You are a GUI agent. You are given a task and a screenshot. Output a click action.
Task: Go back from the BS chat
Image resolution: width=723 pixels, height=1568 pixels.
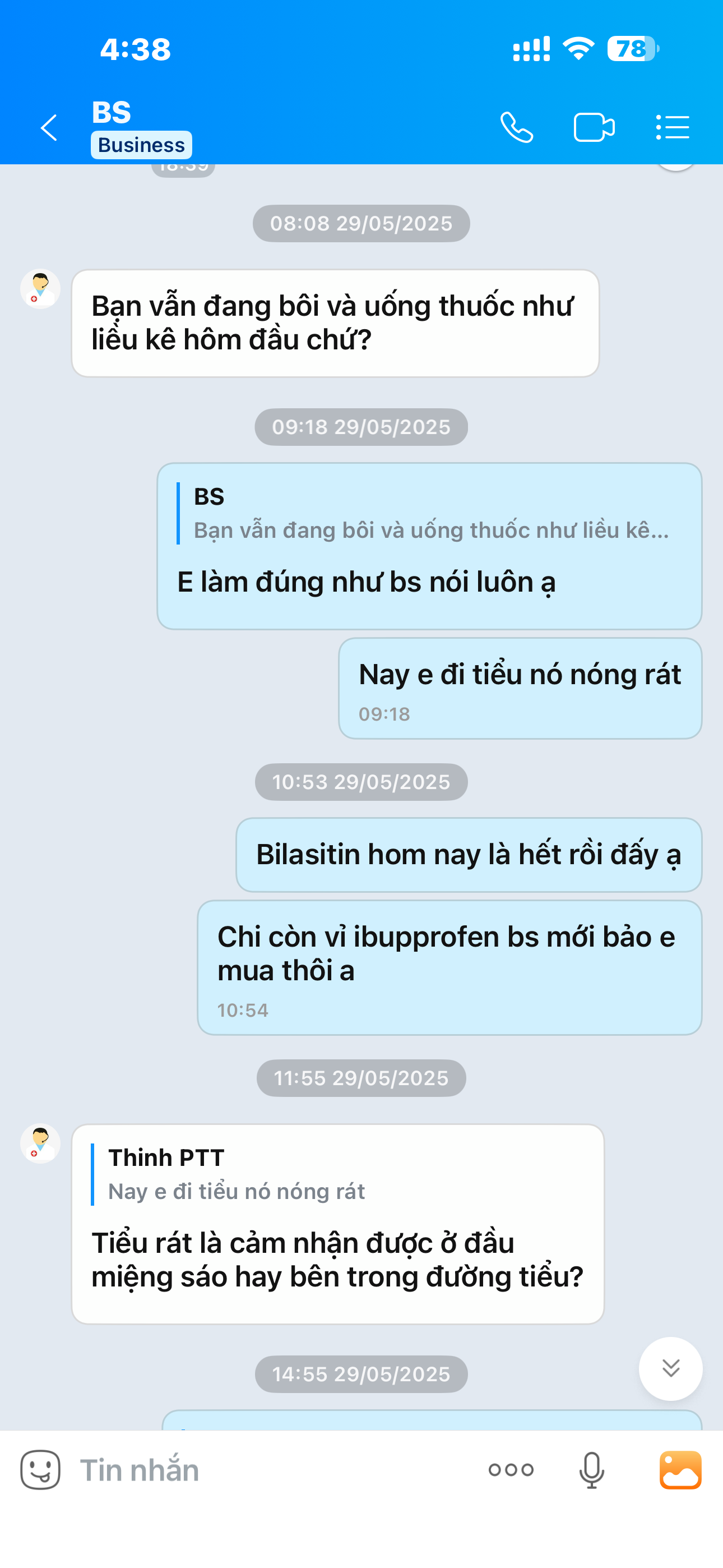(49, 128)
